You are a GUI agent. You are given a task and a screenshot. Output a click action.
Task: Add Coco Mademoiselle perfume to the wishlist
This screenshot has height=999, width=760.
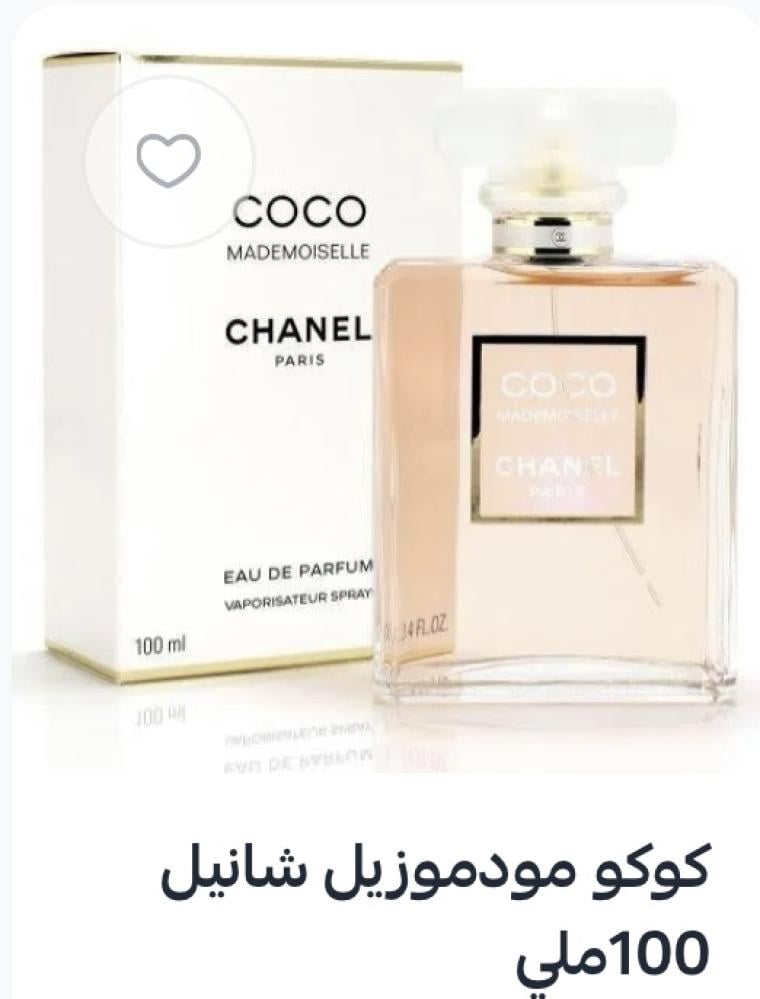(x=168, y=160)
